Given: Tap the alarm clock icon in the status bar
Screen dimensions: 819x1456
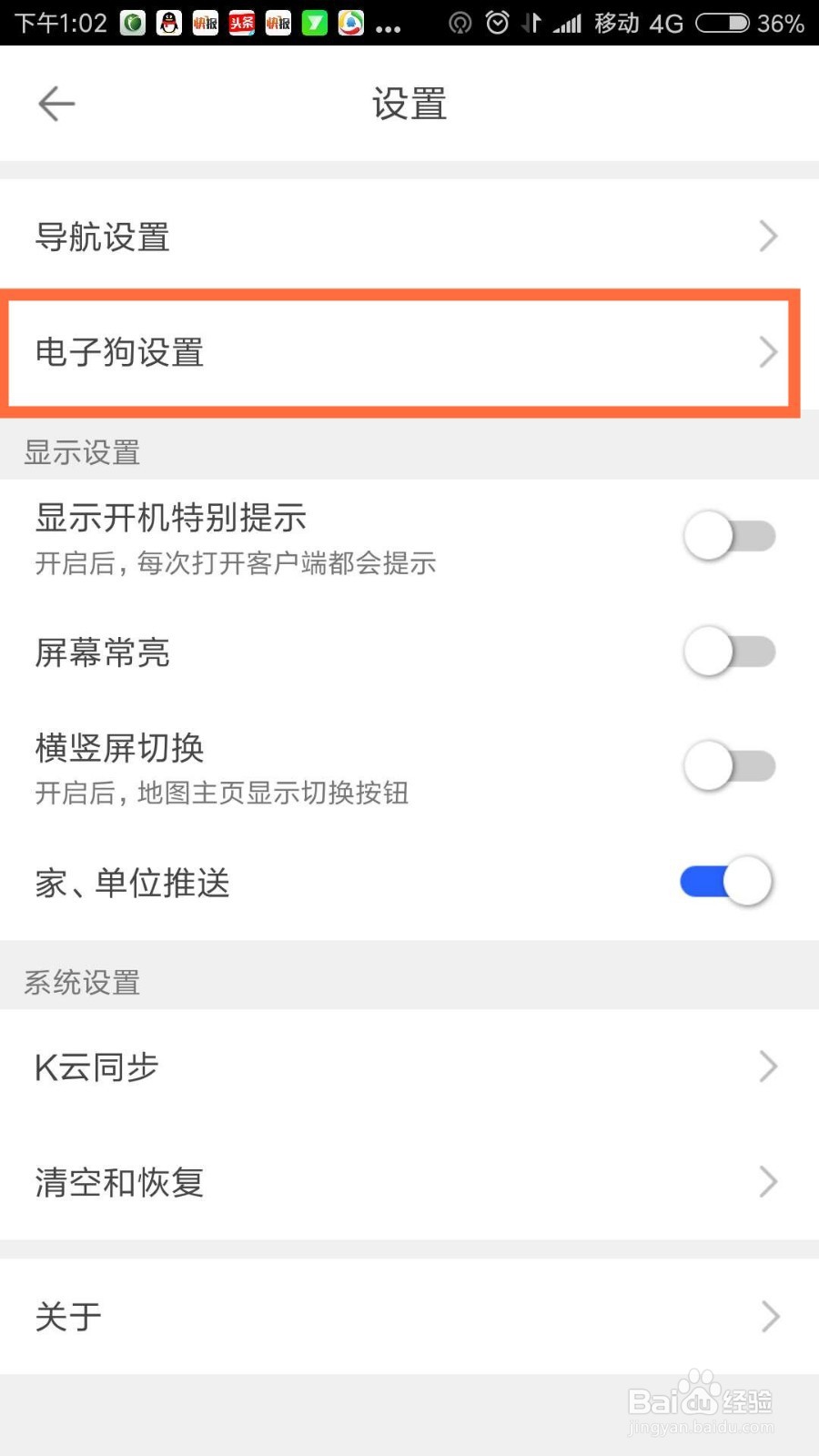Looking at the screenshot, I should pyautogui.click(x=497, y=23).
